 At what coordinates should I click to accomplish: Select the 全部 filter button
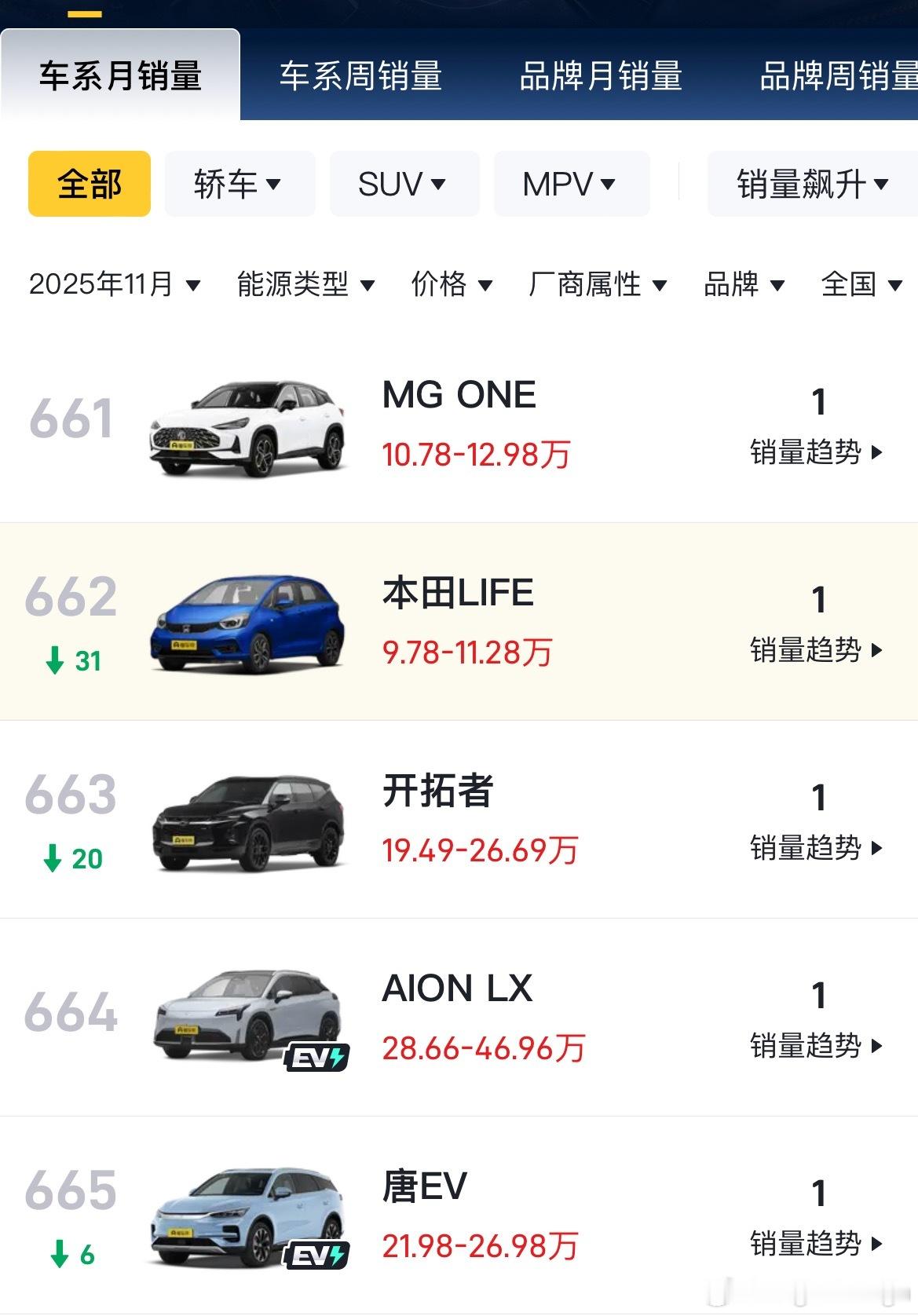coord(89,183)
